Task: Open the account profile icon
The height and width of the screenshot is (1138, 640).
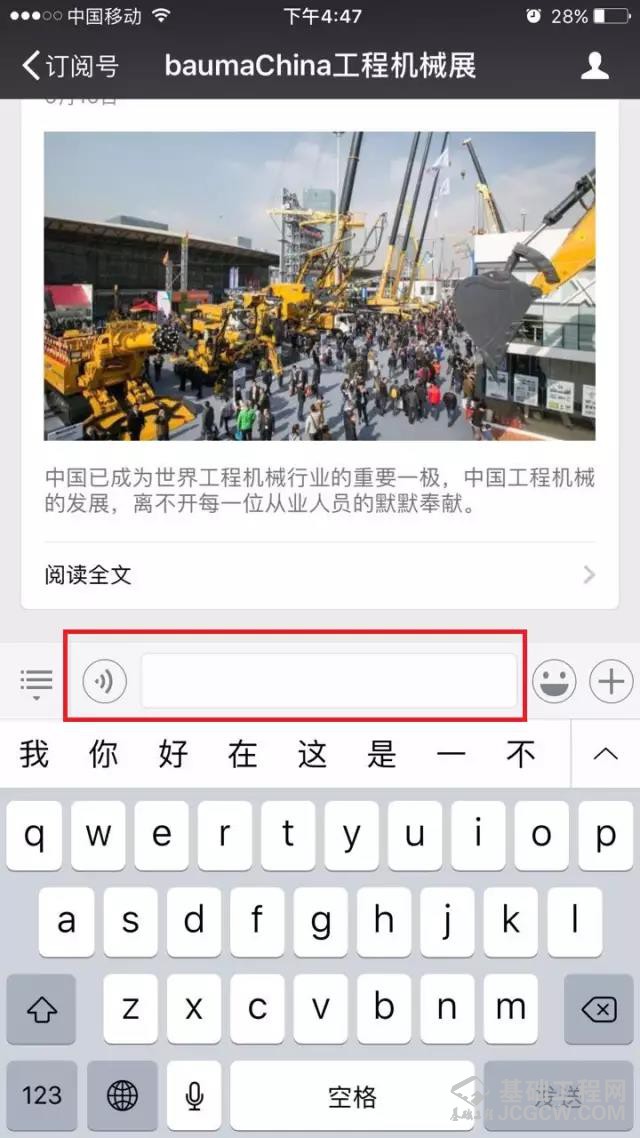Action: coord(595,66)
